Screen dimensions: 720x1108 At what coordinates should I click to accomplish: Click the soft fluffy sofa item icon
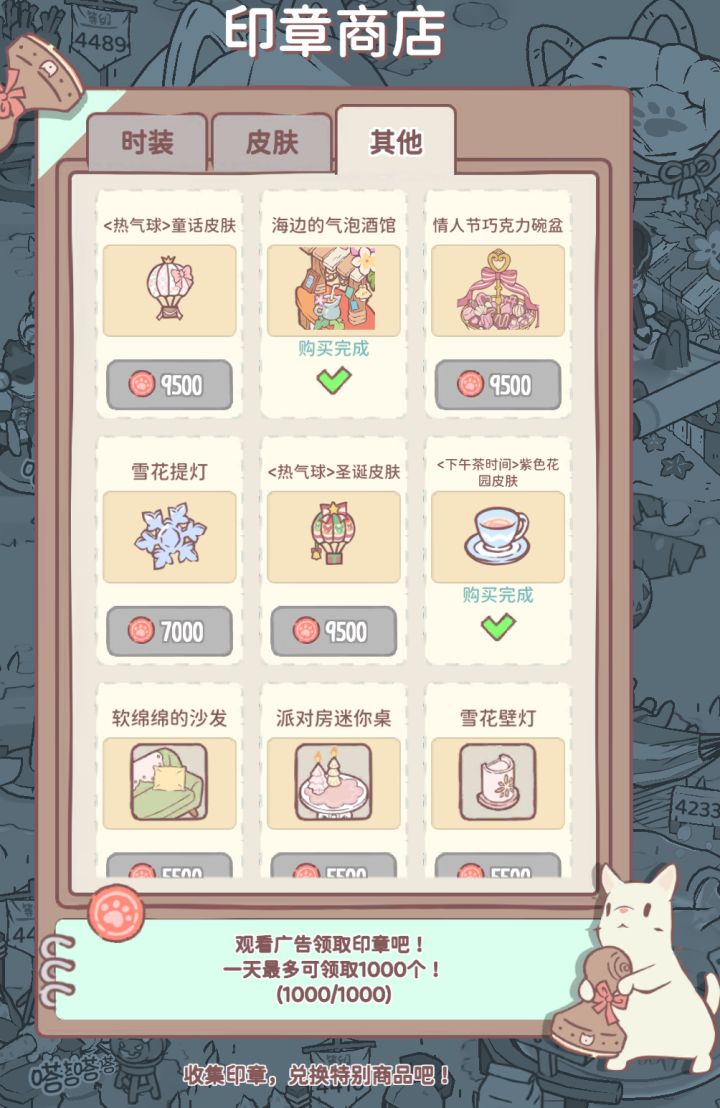point(168,785)
